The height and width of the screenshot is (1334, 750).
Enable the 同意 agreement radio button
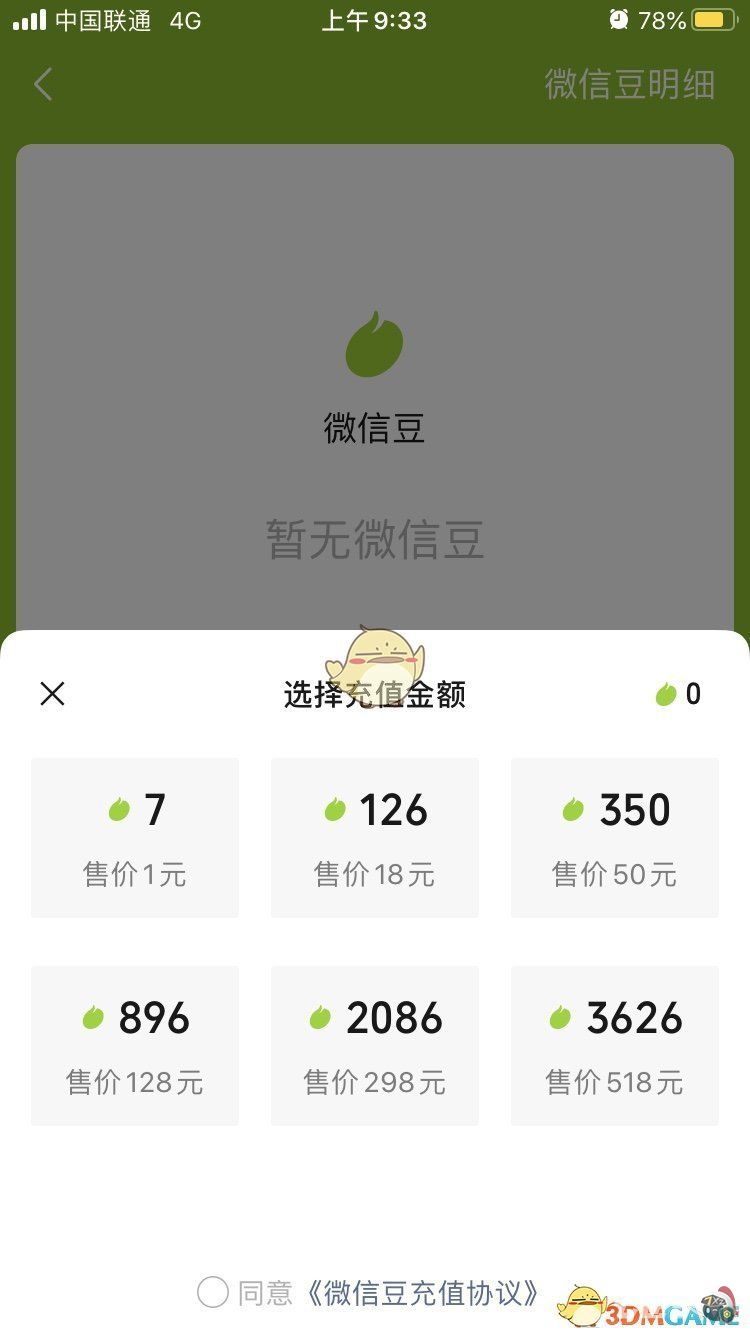tap(212, 1293)
